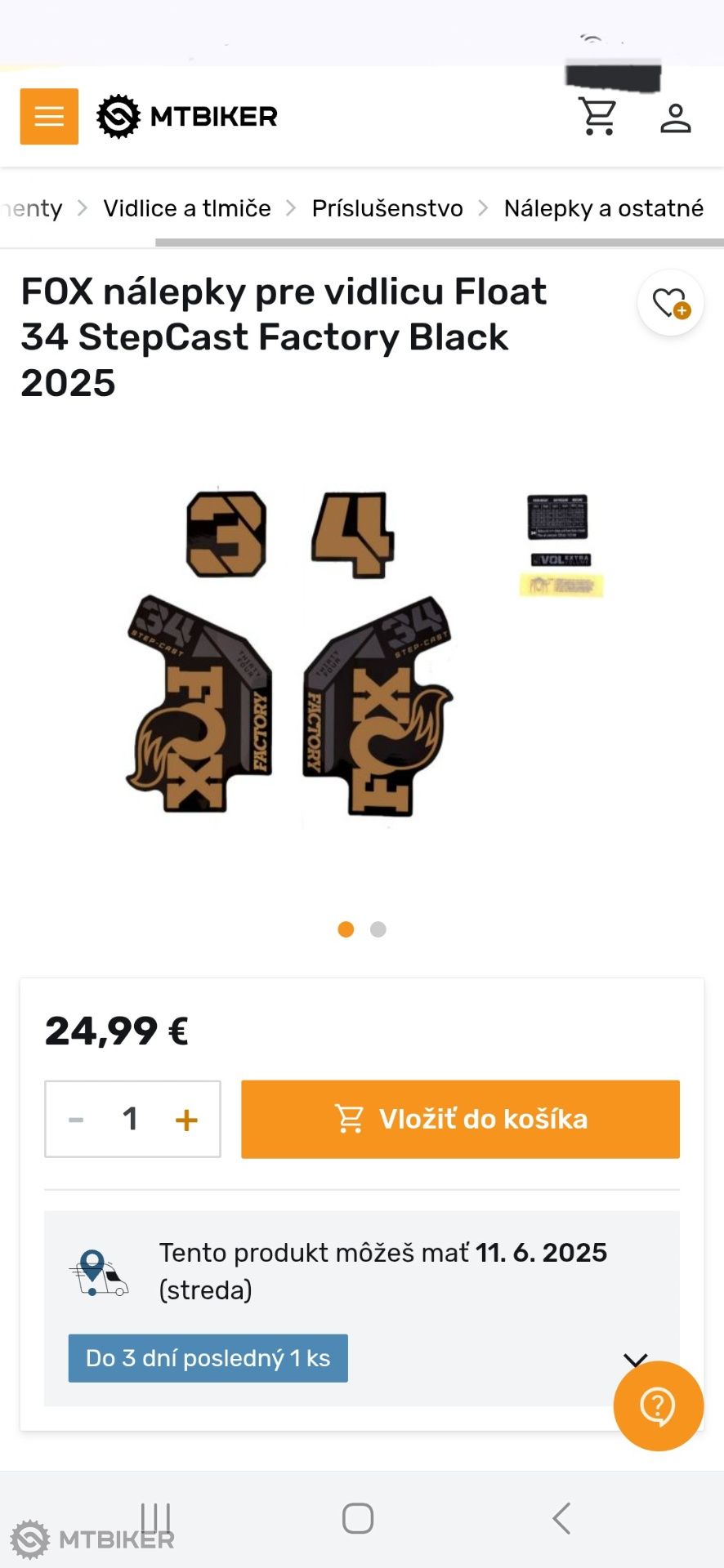
Task: Tap Vložiť do košíka button
Action: (460, 1119)
